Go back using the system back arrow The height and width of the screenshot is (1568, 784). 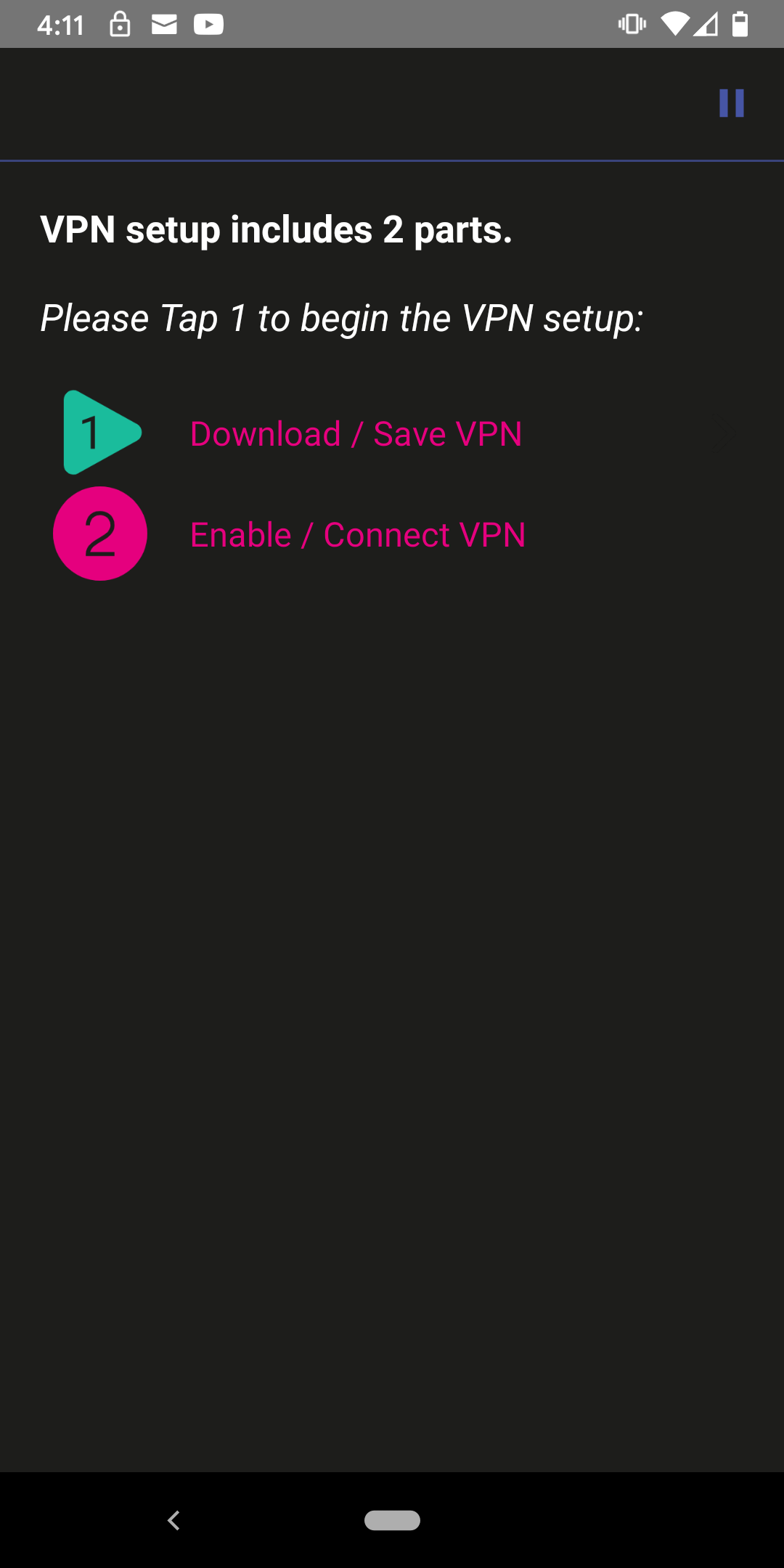click(x=173, y=1520)
